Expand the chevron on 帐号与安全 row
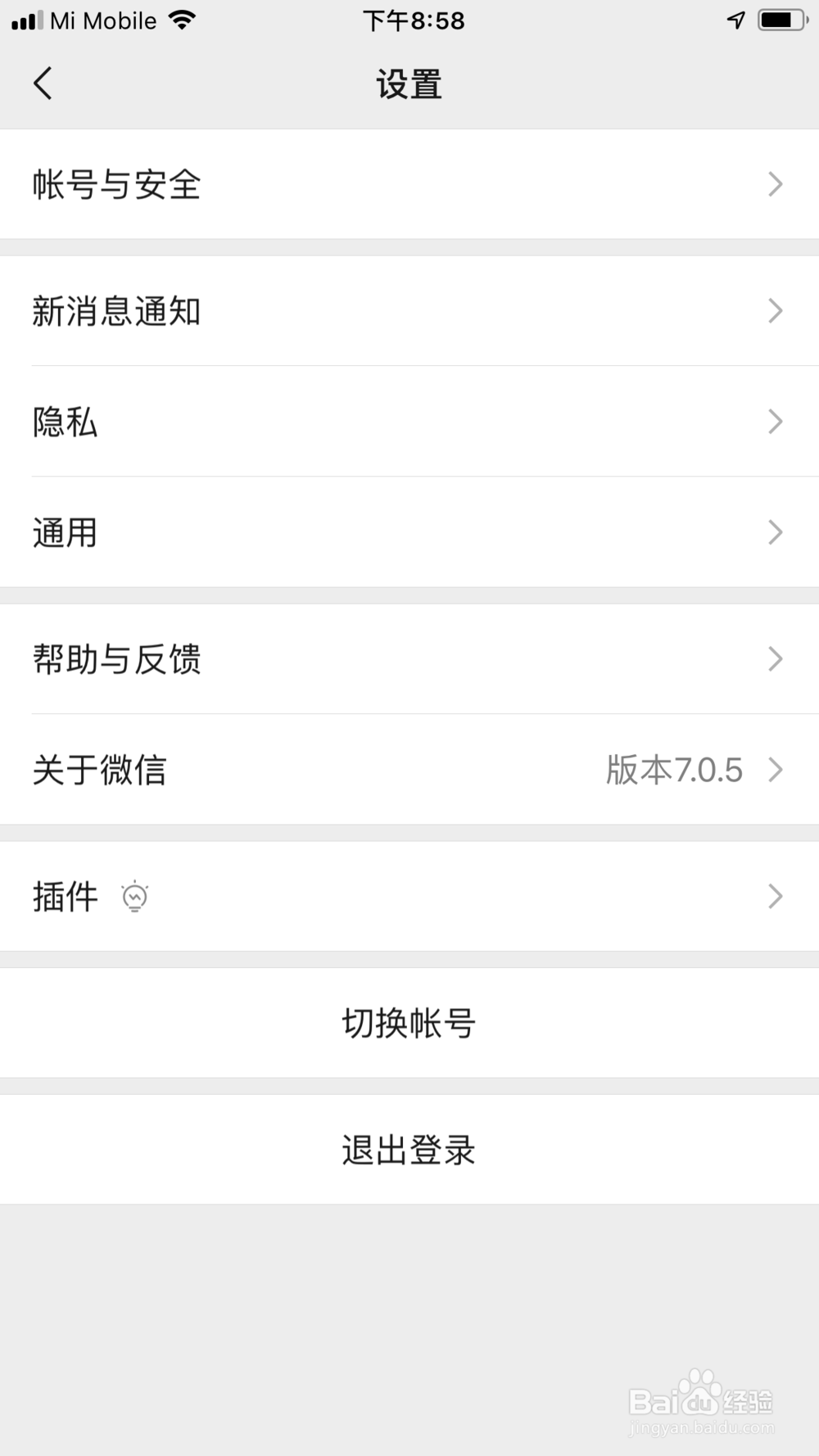The width and height of the screenshot is (819, 1456). pyautogui.click(x=775, y=184)
